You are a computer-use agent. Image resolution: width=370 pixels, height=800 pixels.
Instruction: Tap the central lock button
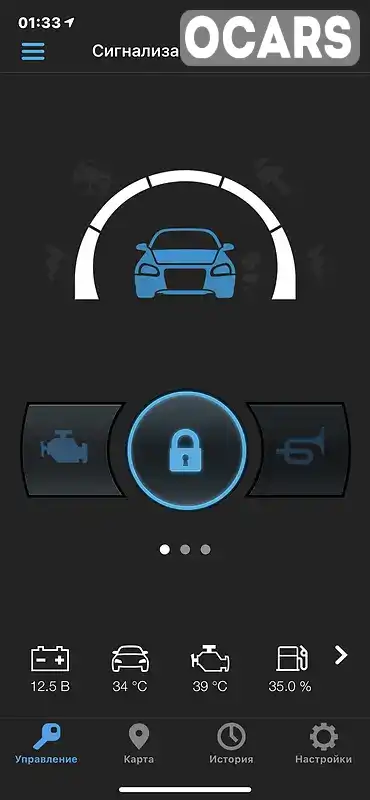[186, 451]
